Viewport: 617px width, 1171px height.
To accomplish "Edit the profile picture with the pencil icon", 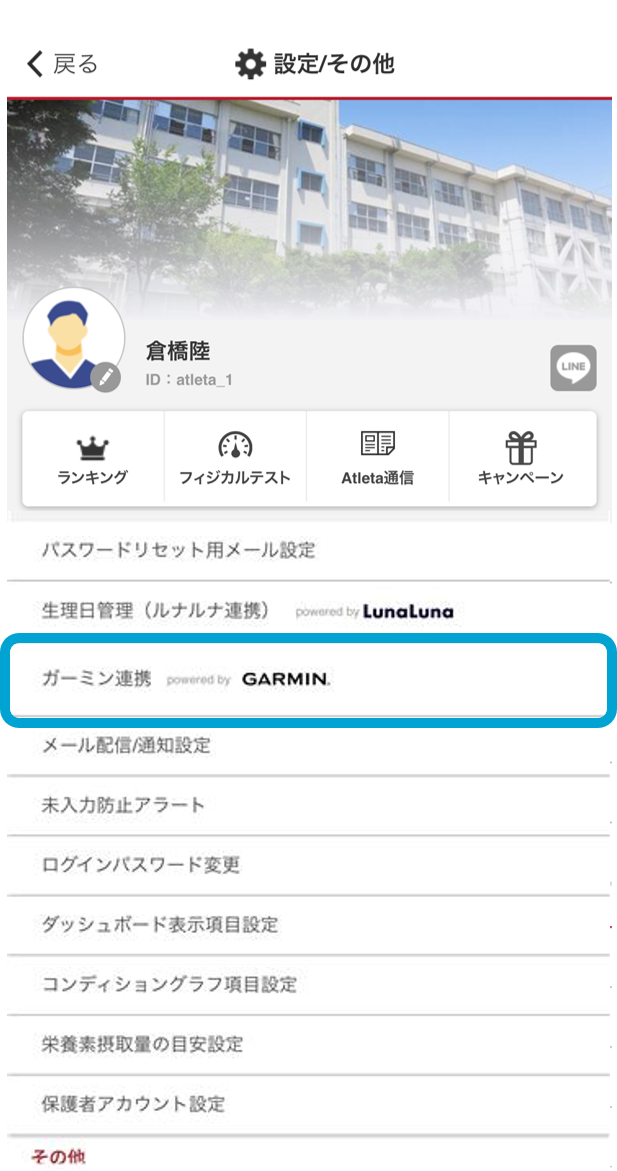I will click(x=105, y=377).
